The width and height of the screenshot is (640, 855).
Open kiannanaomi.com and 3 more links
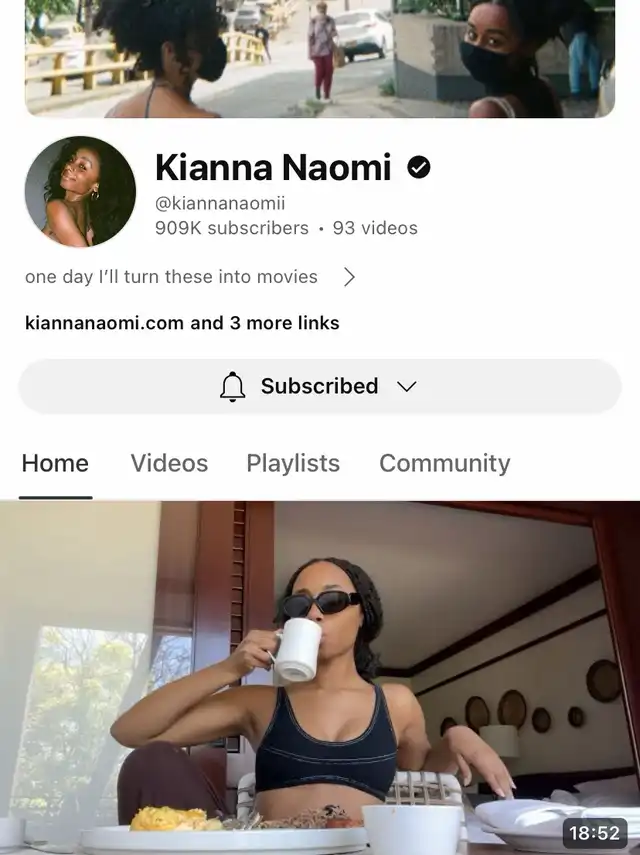click(182, 323)
